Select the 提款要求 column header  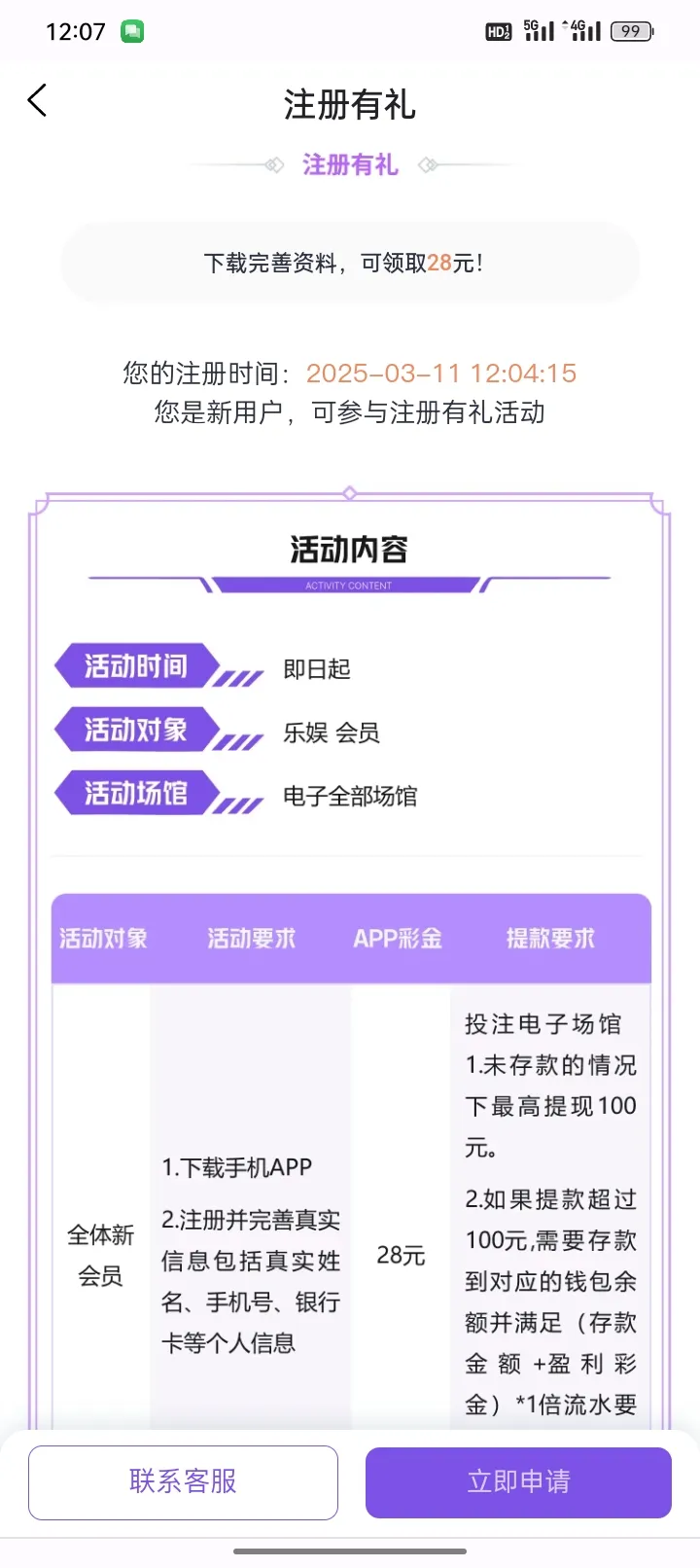click(550, 938)
